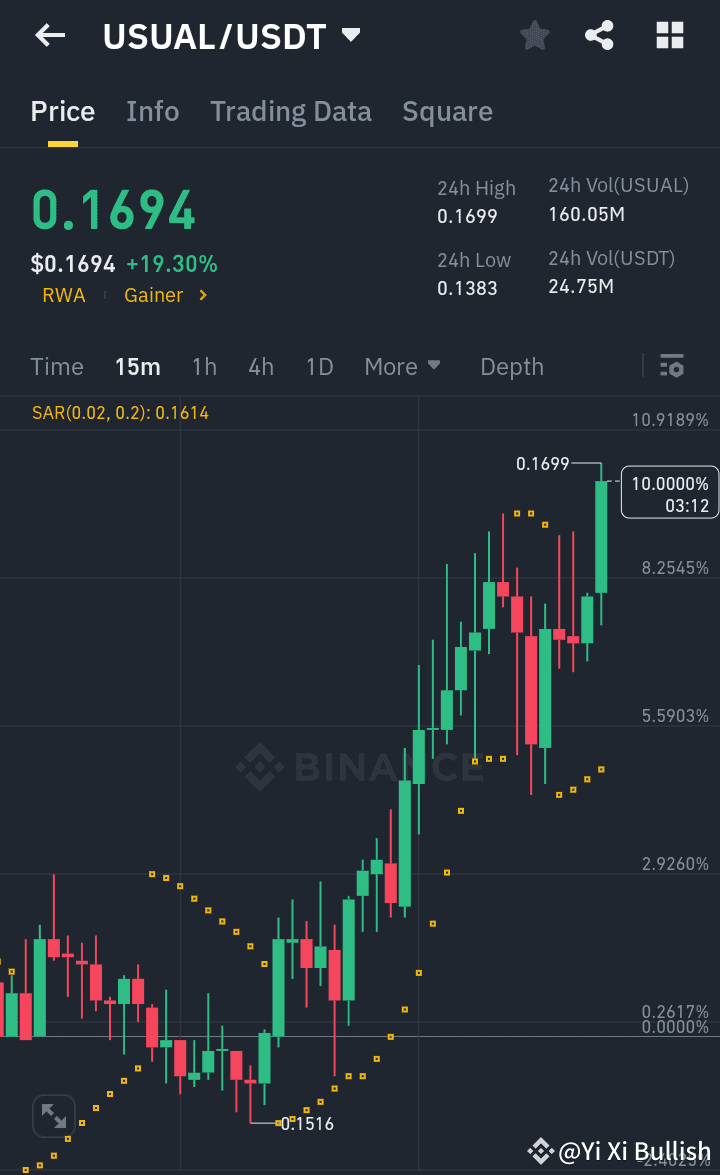Switch to the Trading Data tab
Screen dimensions: 720x1175
[290, 111]
